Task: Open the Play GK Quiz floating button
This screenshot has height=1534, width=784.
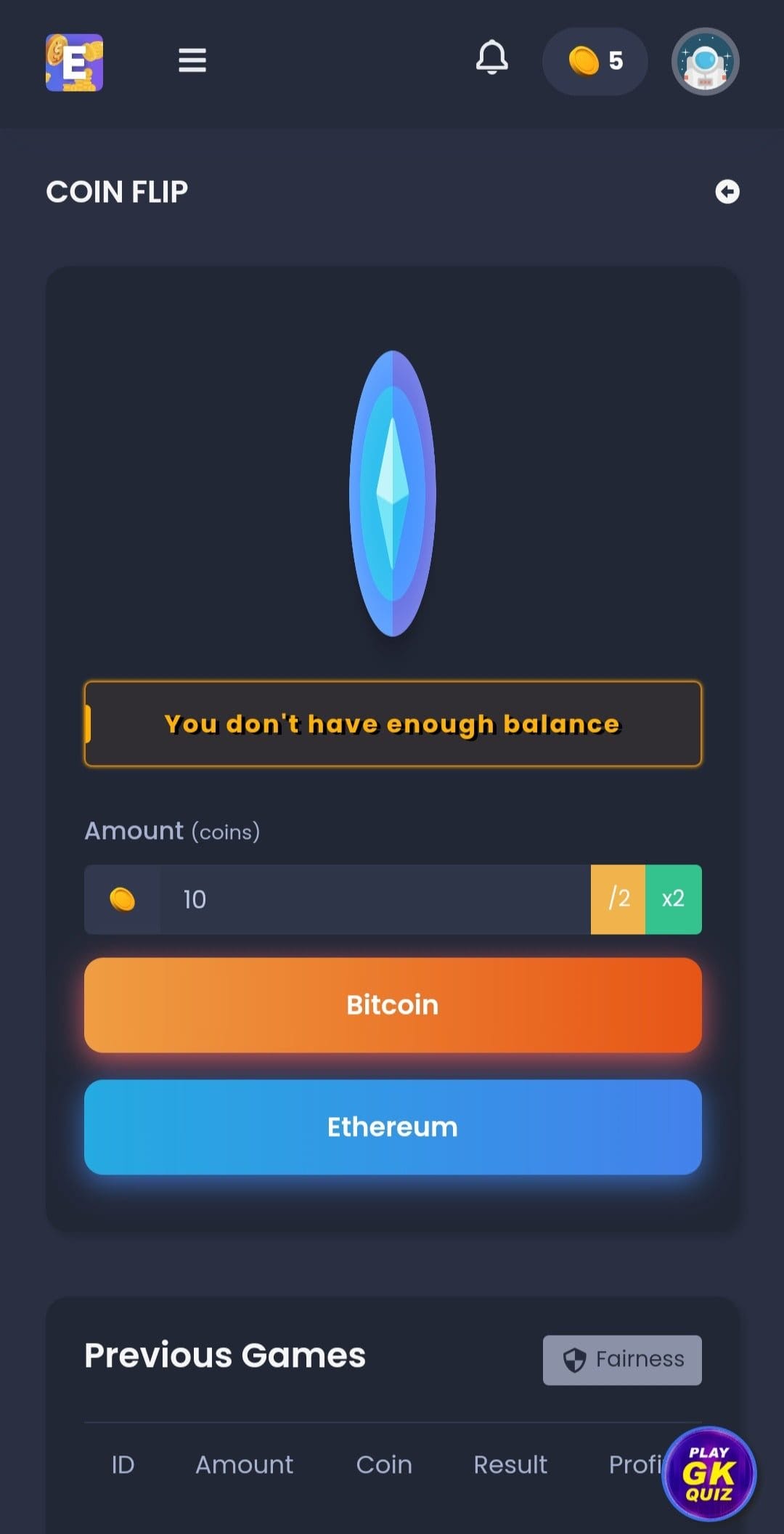Action: tap(709, 1473)
